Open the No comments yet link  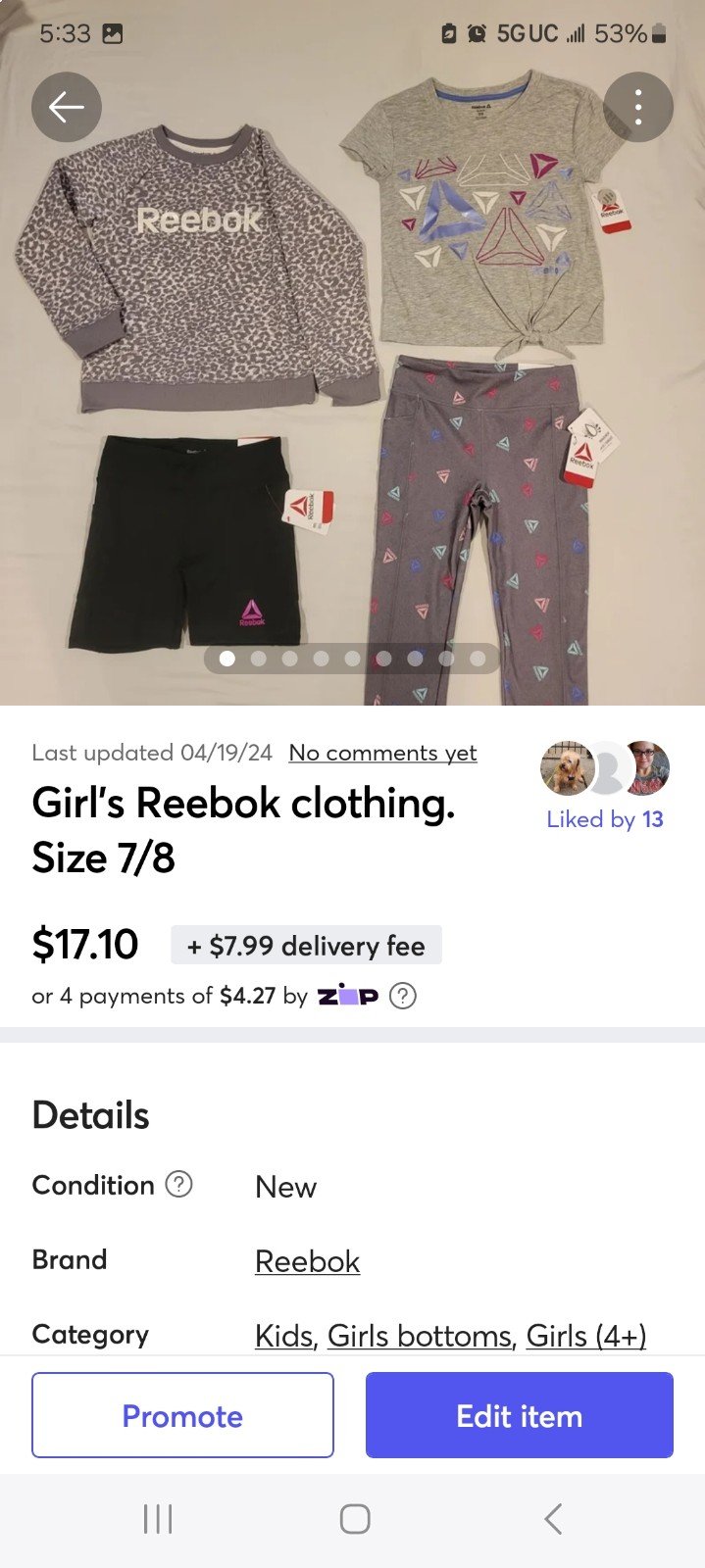coord(382,753)
